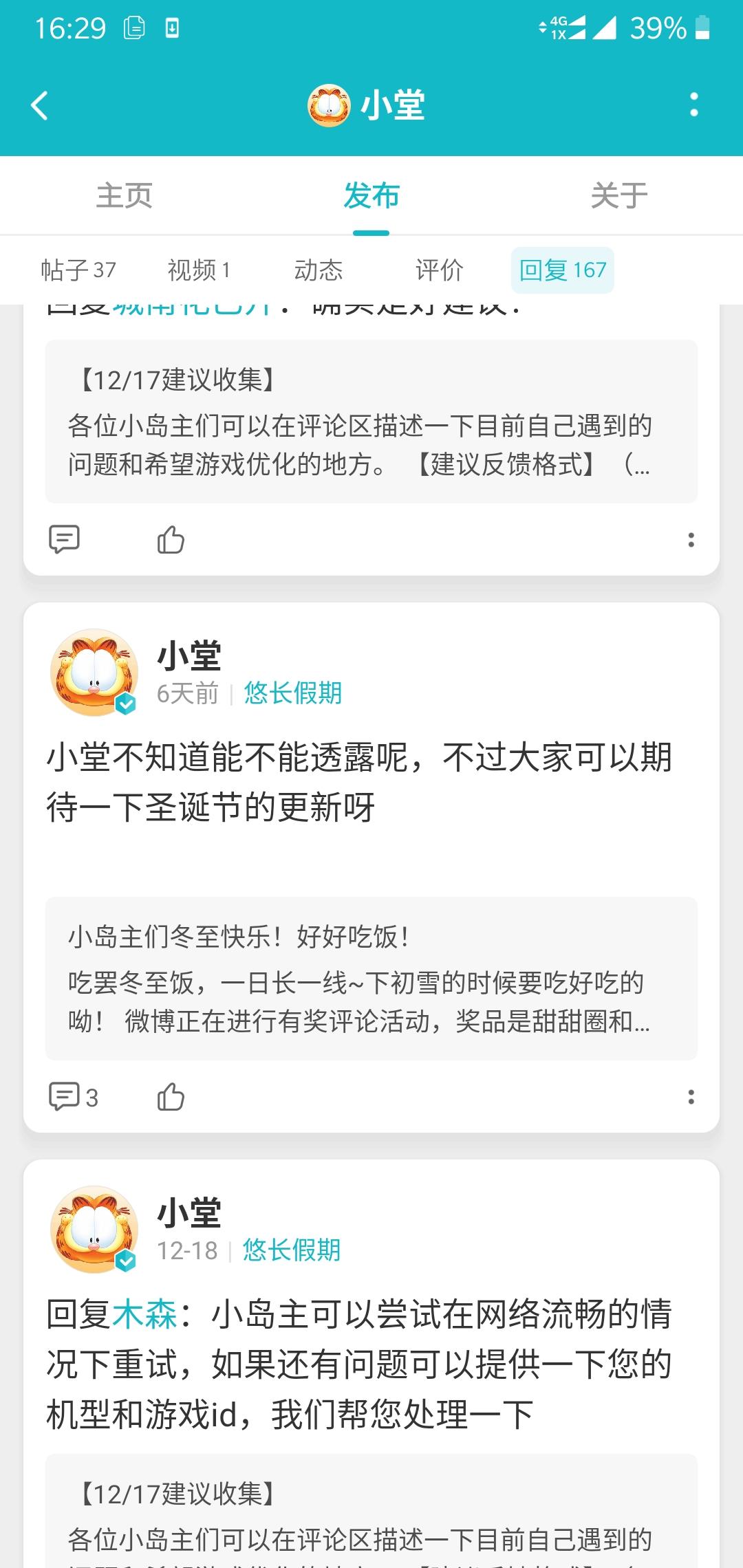Like the topmost reply card
Image resolution: width=743 pixels, height=1568 pixels.
point(171,539)
